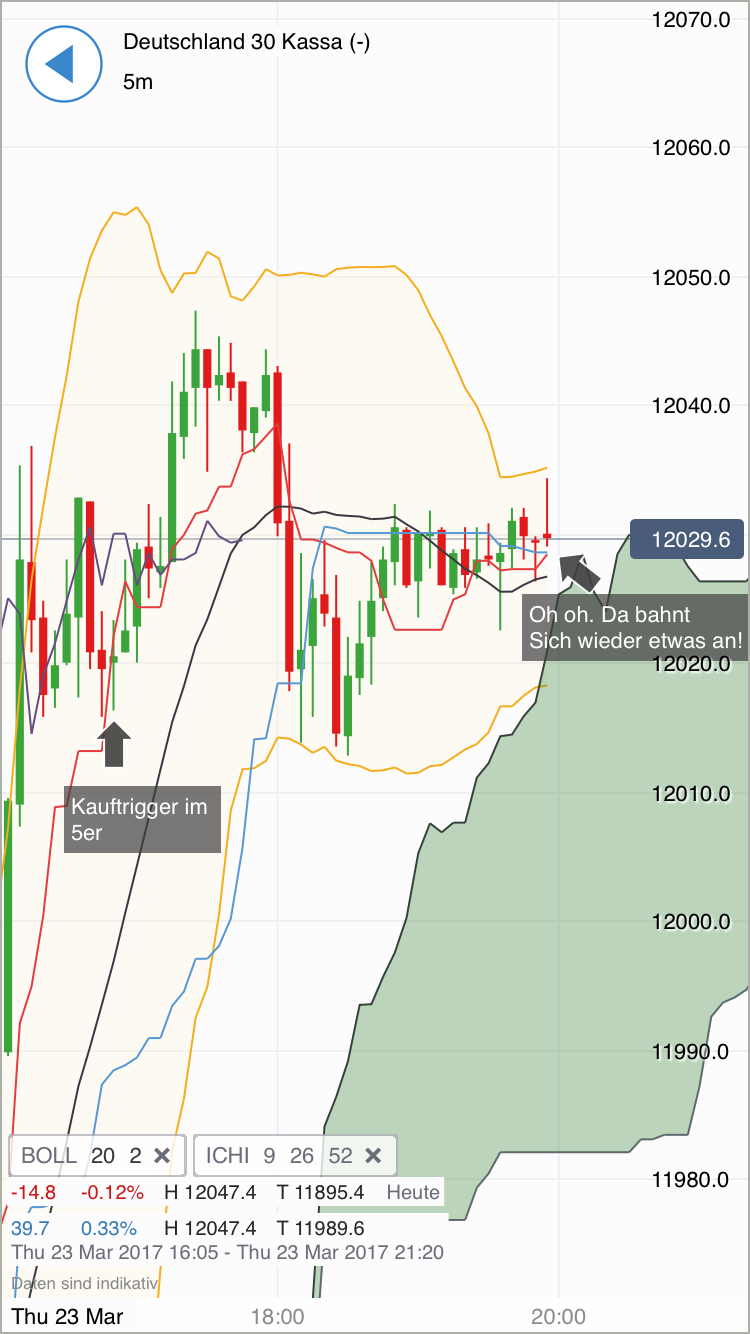Click the Daten sind indikativ notice

point(85,1283)
